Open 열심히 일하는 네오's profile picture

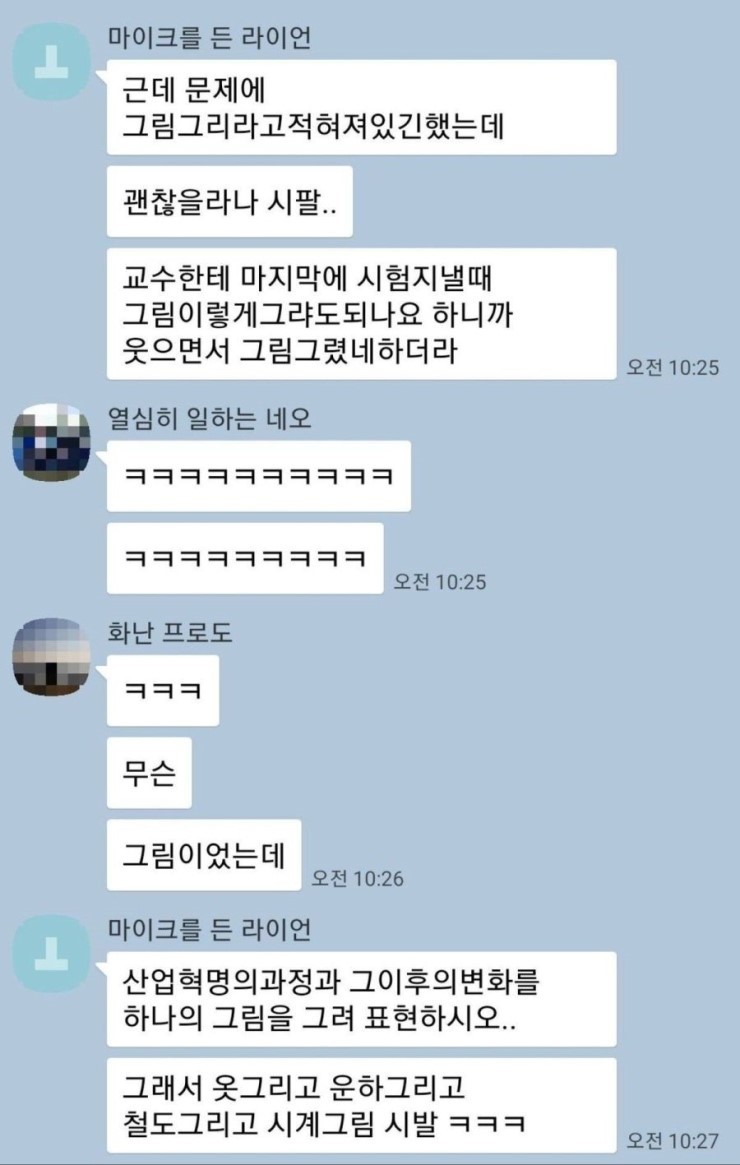pyautogui.click(x=51, y=442)
